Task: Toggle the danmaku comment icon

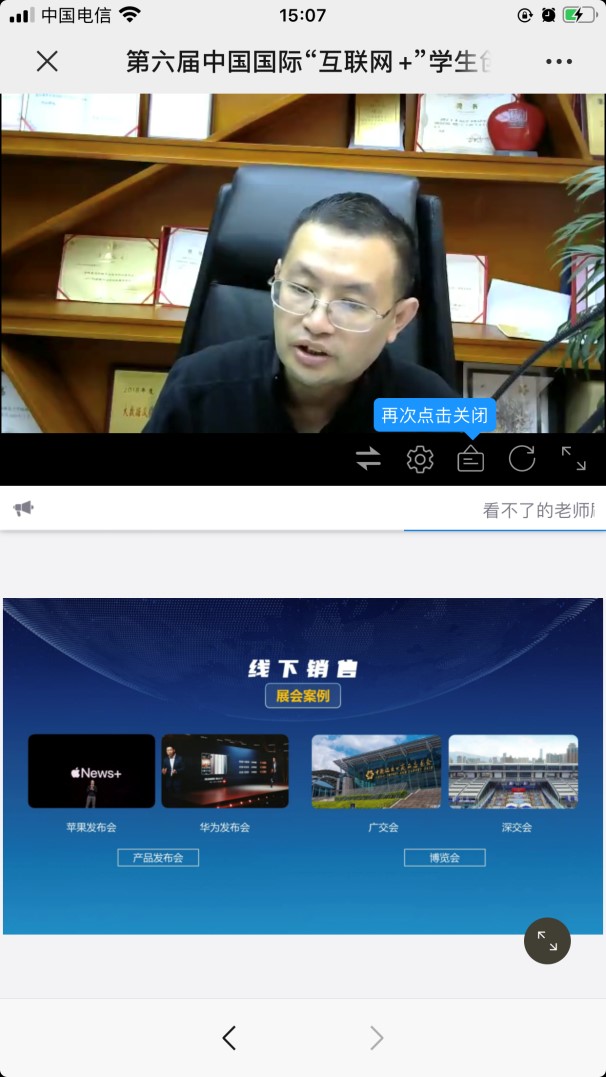Action: 471,459
